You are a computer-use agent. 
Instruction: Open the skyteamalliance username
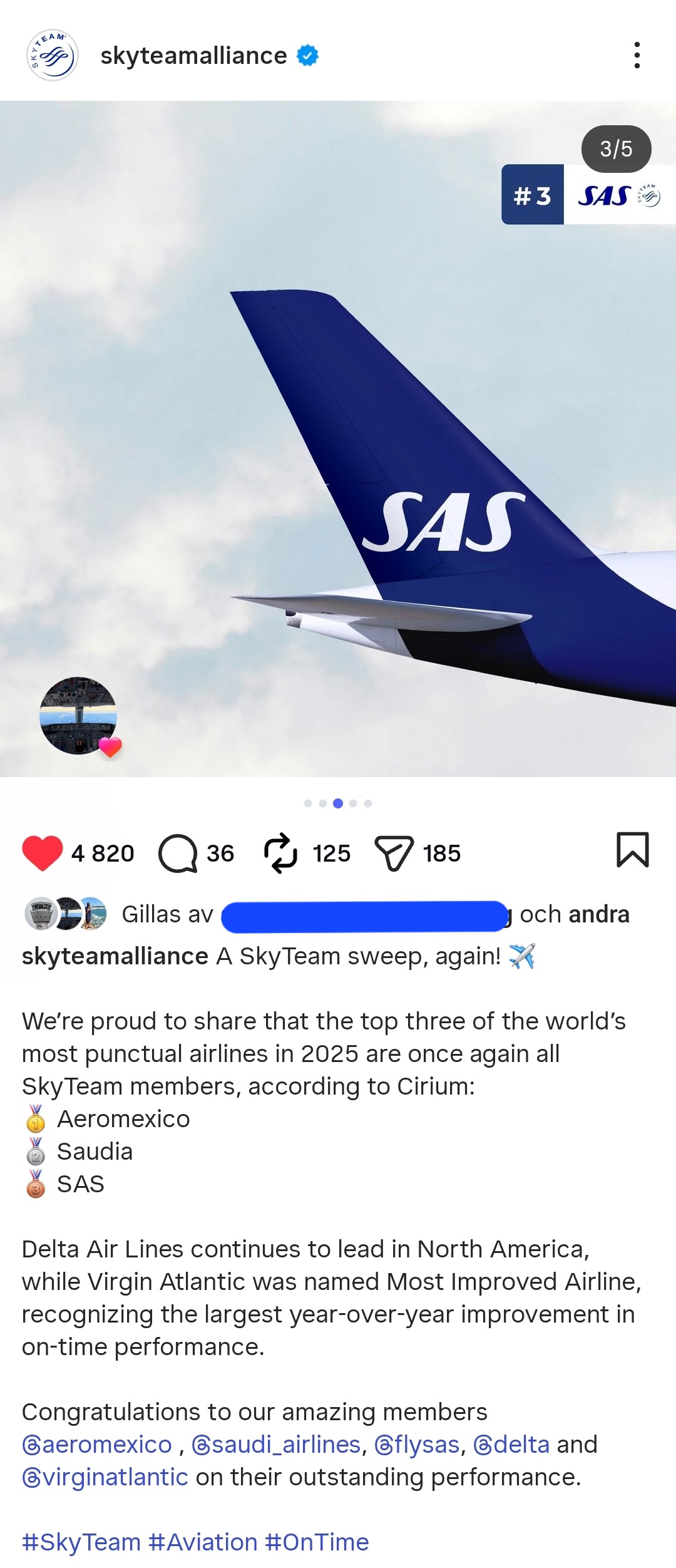click(194, 55)
